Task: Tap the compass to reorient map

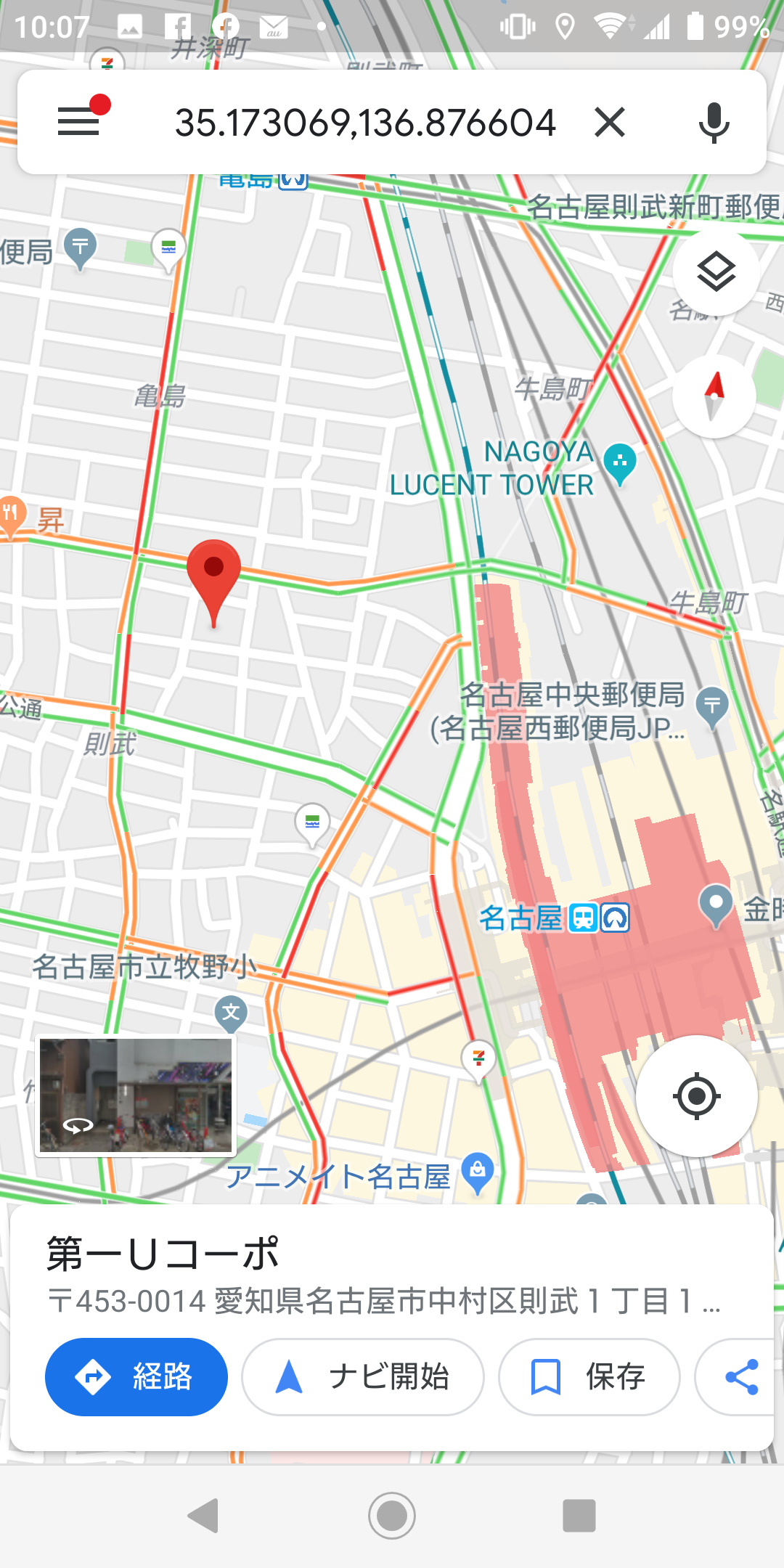Action: (x=714, y=396)
